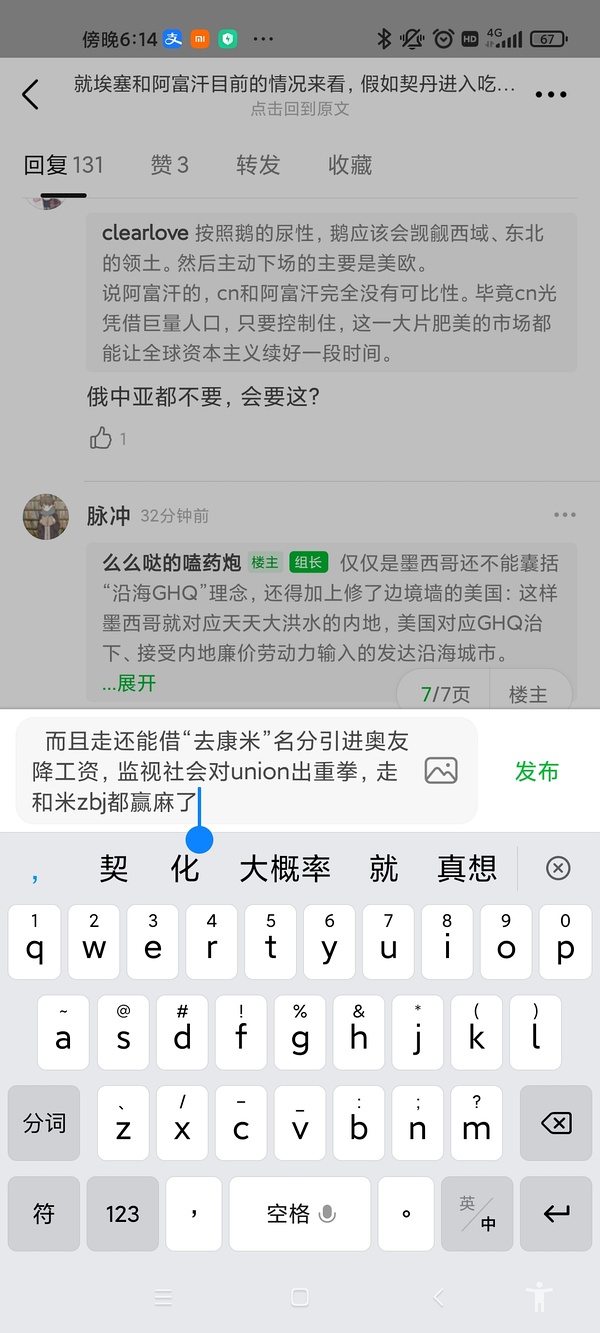Switch keyboard to 123 number mode
600x1333 pixels.
point(122,1214)
